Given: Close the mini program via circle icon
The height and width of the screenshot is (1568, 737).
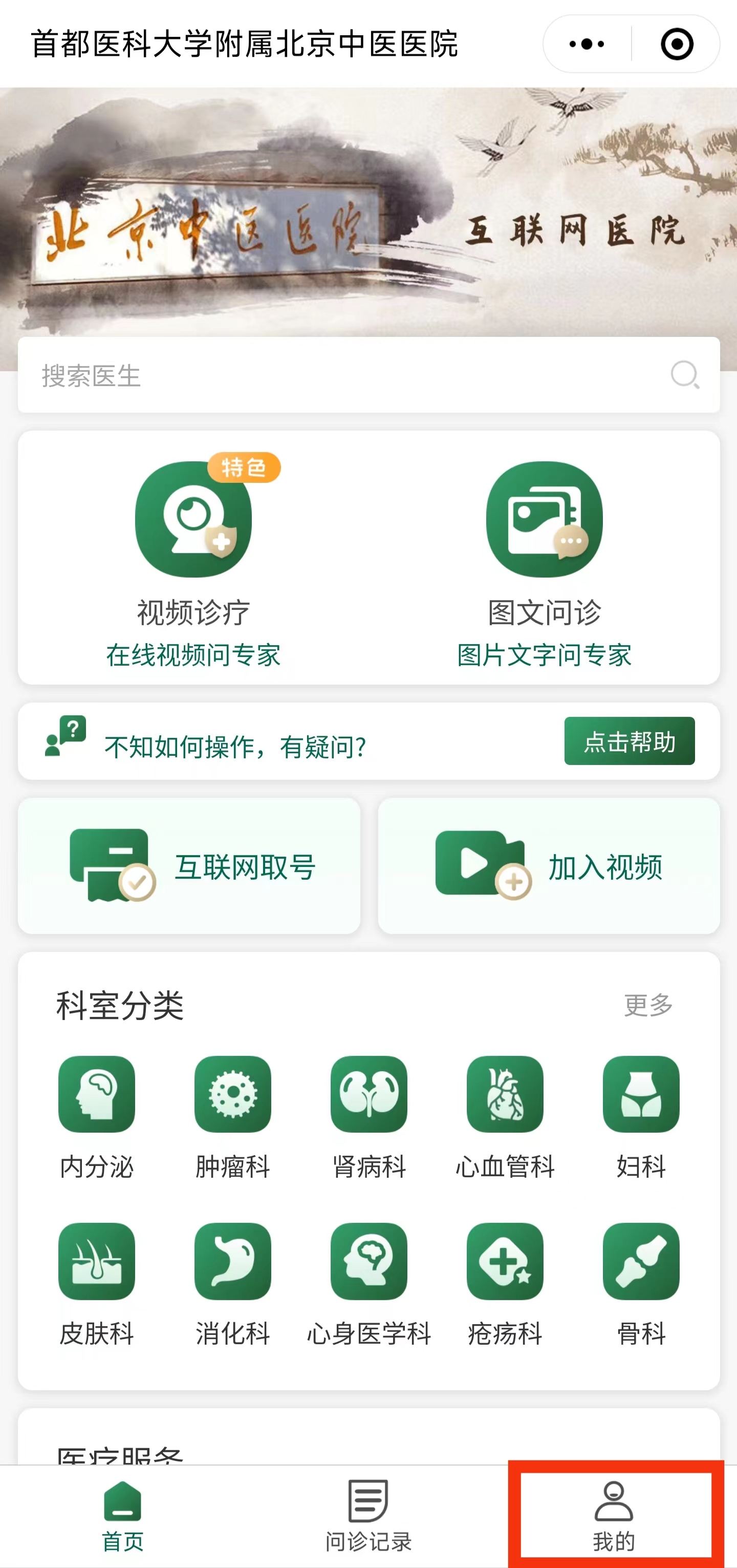Looking at the screenshot, I should tap(677, 44).
